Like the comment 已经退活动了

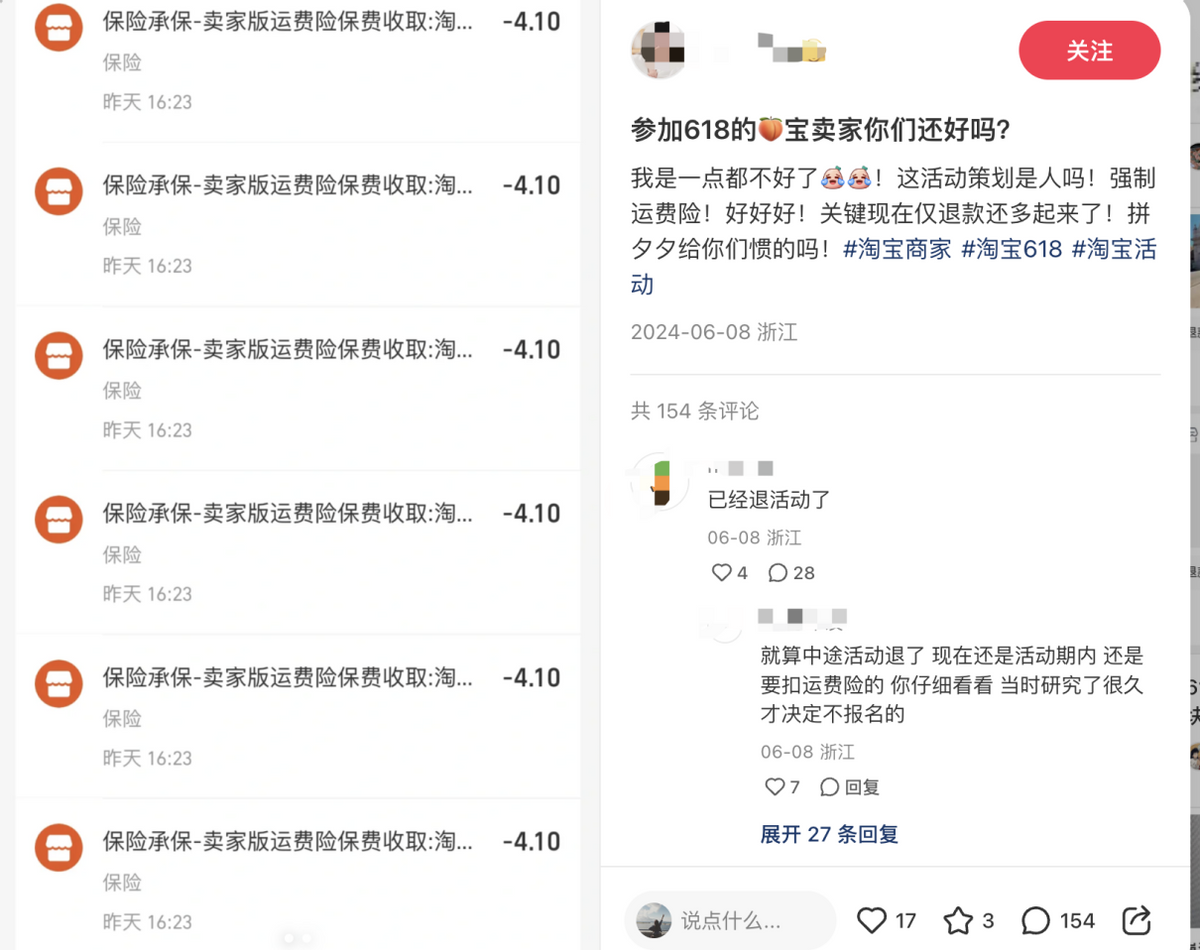722,573
